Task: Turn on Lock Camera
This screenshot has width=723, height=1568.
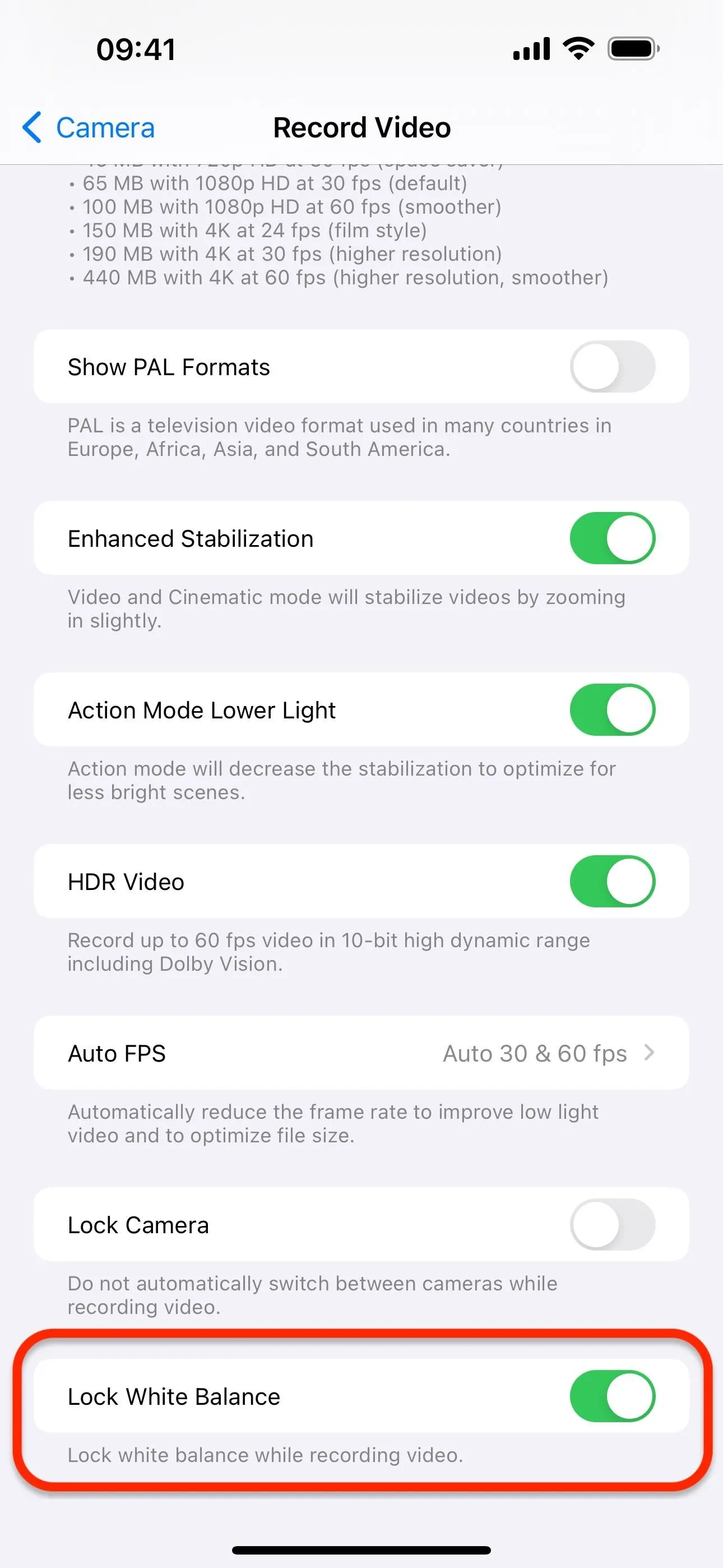Action: coord(612,1225)
